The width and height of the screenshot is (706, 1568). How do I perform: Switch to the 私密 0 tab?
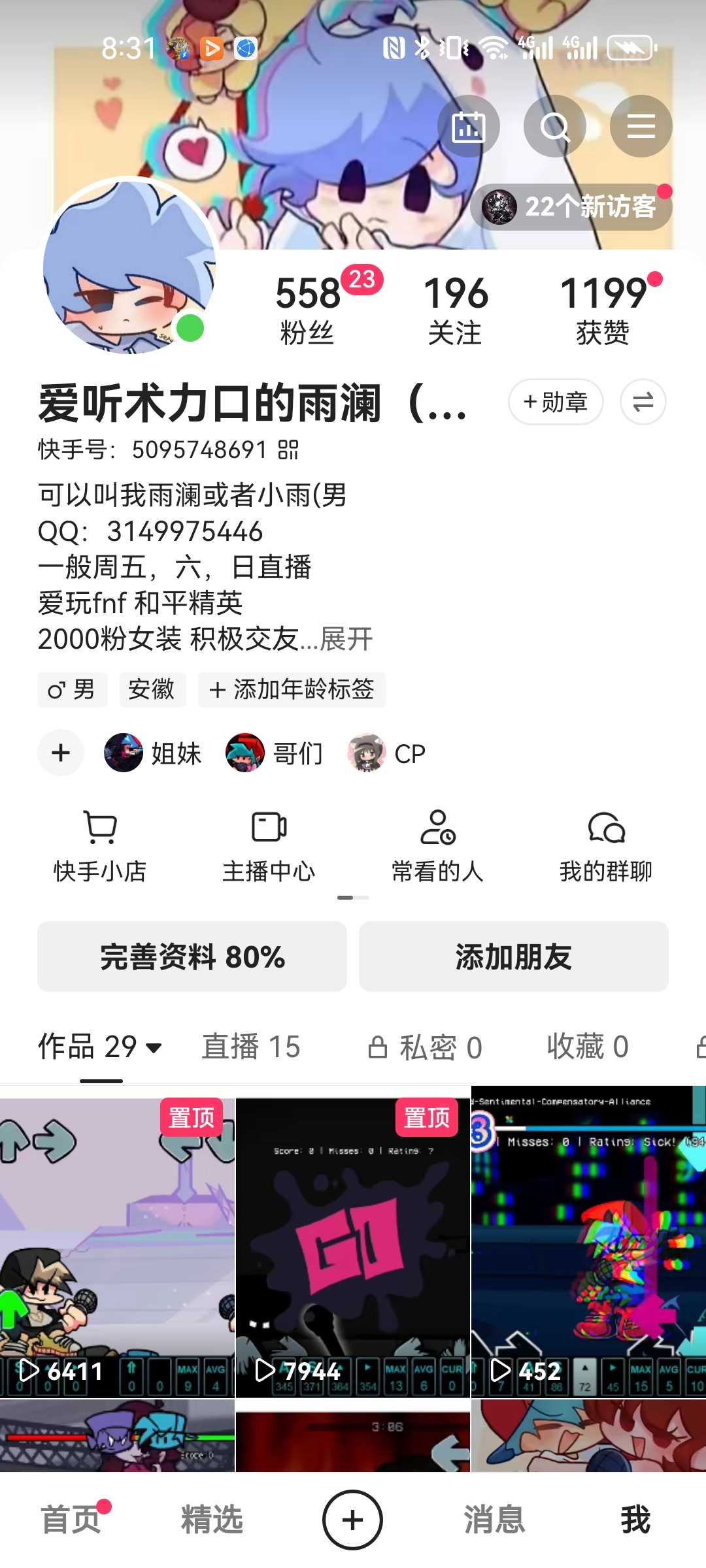tap(426, 1047)
